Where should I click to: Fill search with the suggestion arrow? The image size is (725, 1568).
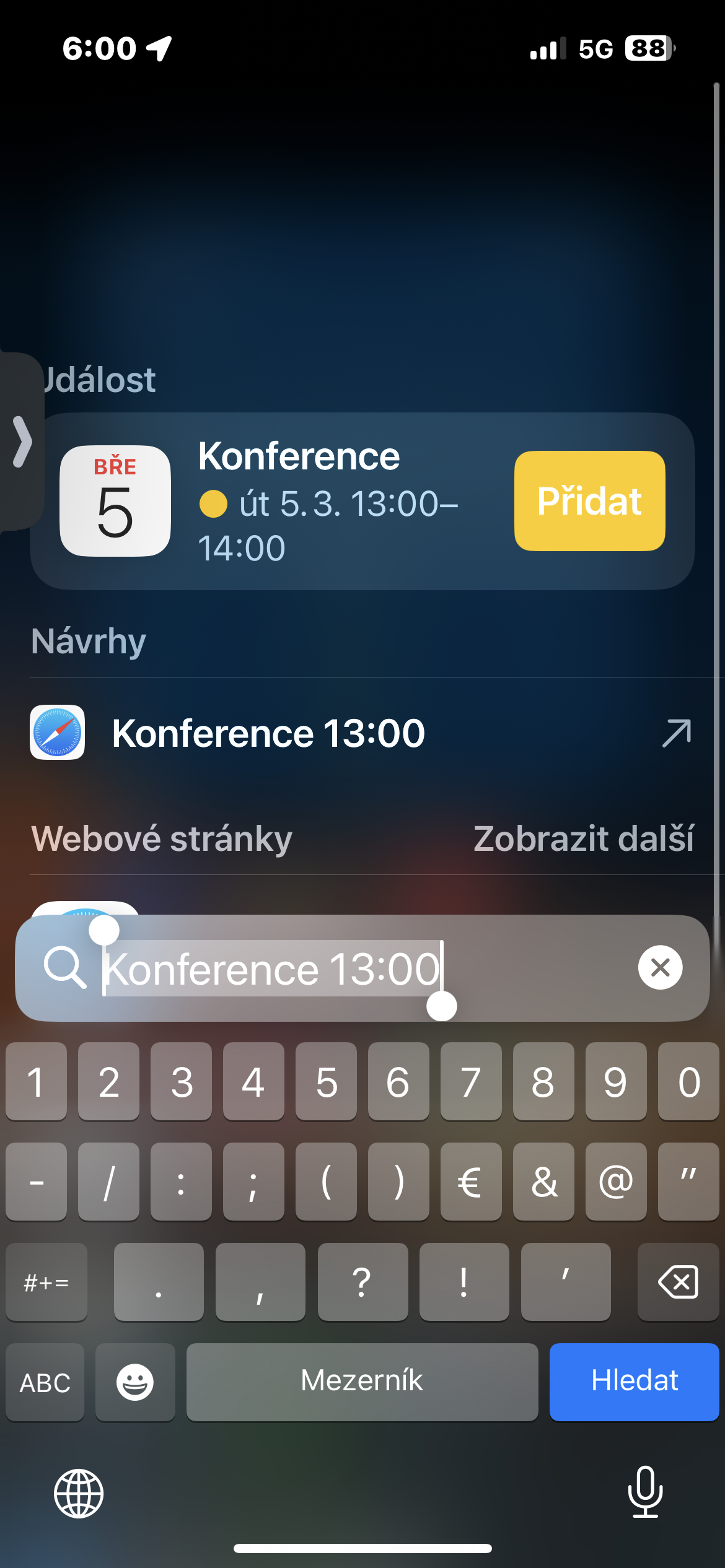coord(676,733)
